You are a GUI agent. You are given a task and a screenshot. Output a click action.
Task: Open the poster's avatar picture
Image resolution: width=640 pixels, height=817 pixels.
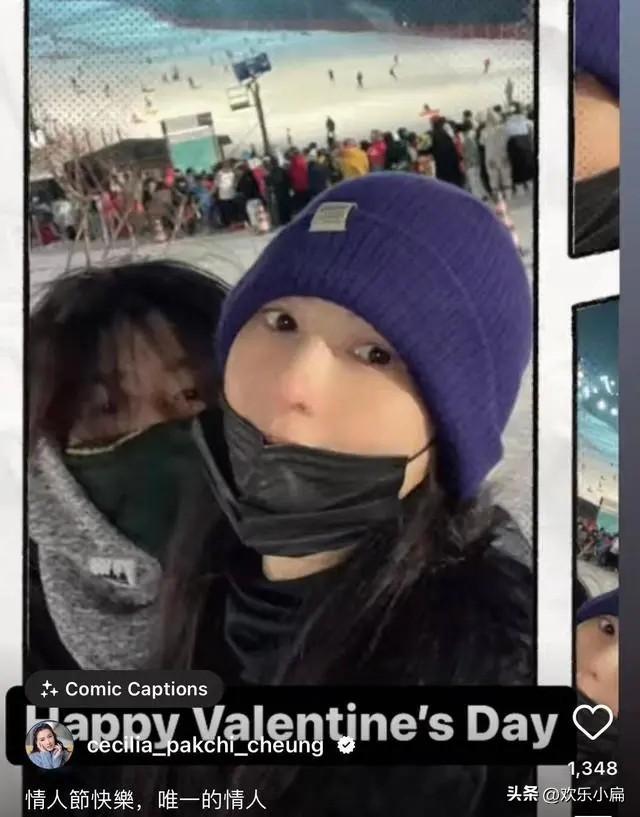click(49, 746)
